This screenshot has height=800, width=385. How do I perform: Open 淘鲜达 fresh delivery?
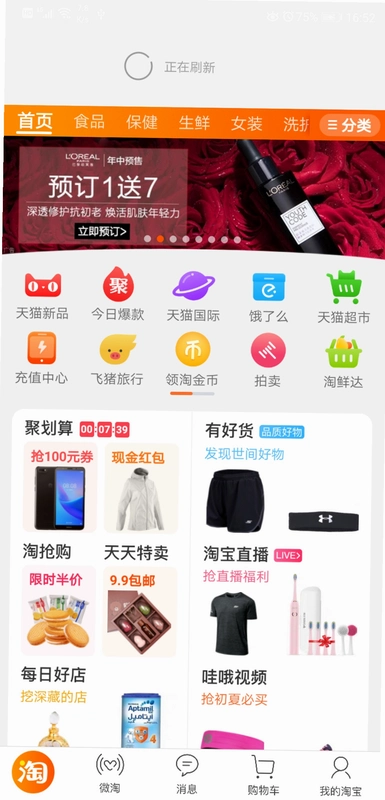[x=343, y=362]
